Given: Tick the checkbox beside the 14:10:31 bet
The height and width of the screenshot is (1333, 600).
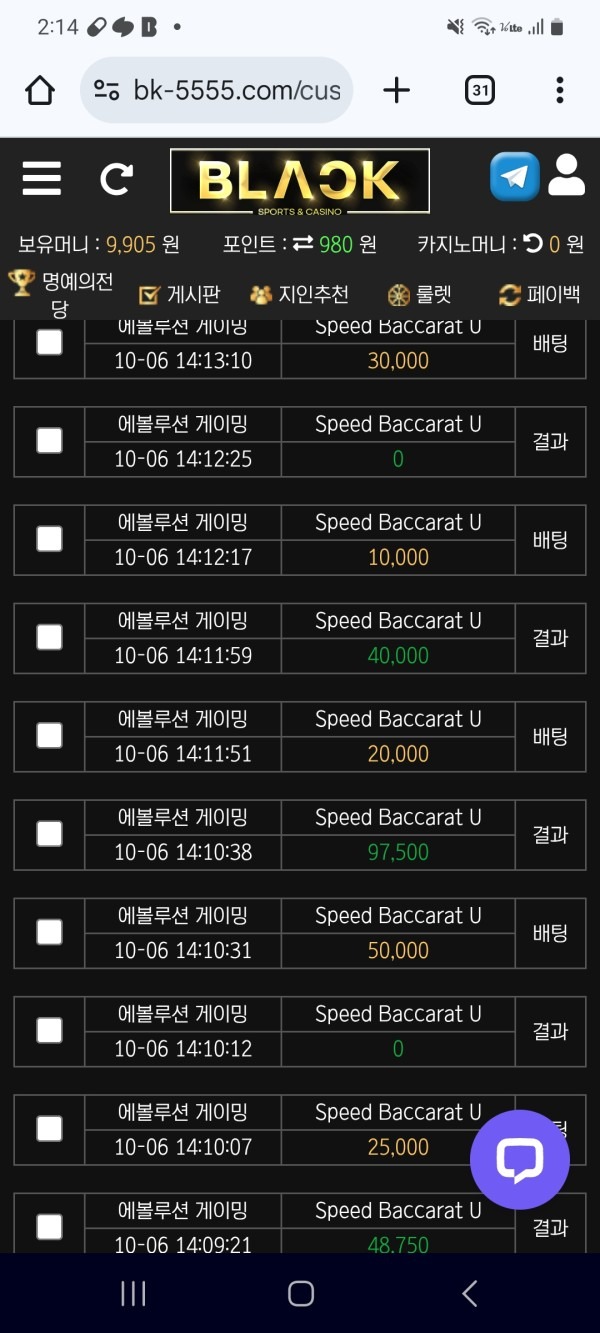Looking at the screenshot, I should point(49,932).
